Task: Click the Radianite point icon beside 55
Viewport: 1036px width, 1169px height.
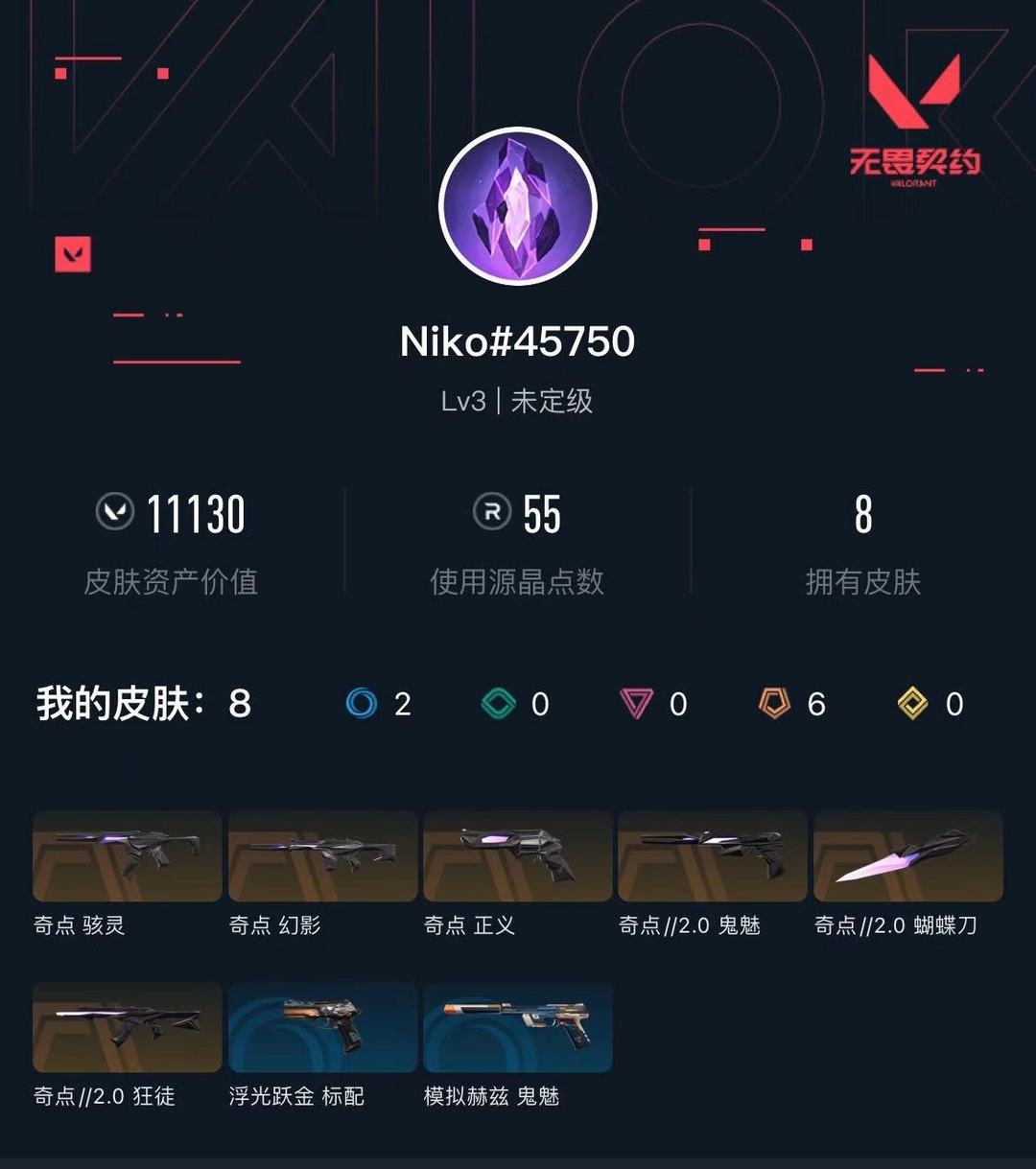Action: point(489,515)
